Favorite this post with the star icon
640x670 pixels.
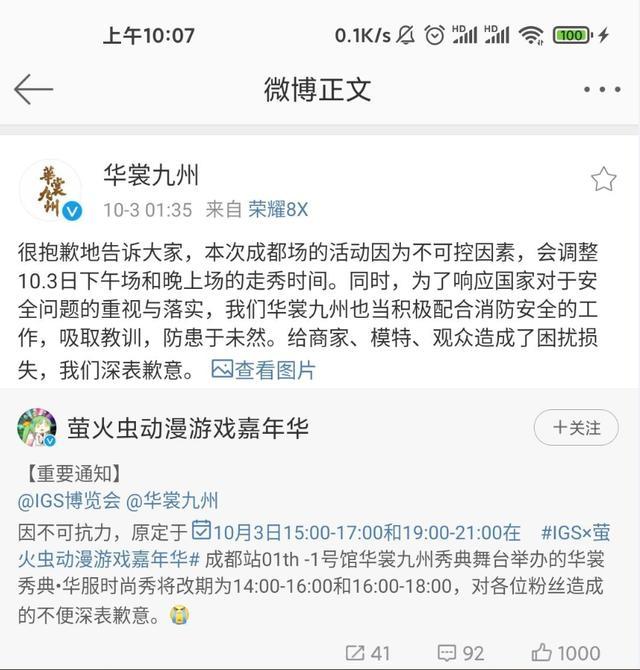click(x=603, y=180)
